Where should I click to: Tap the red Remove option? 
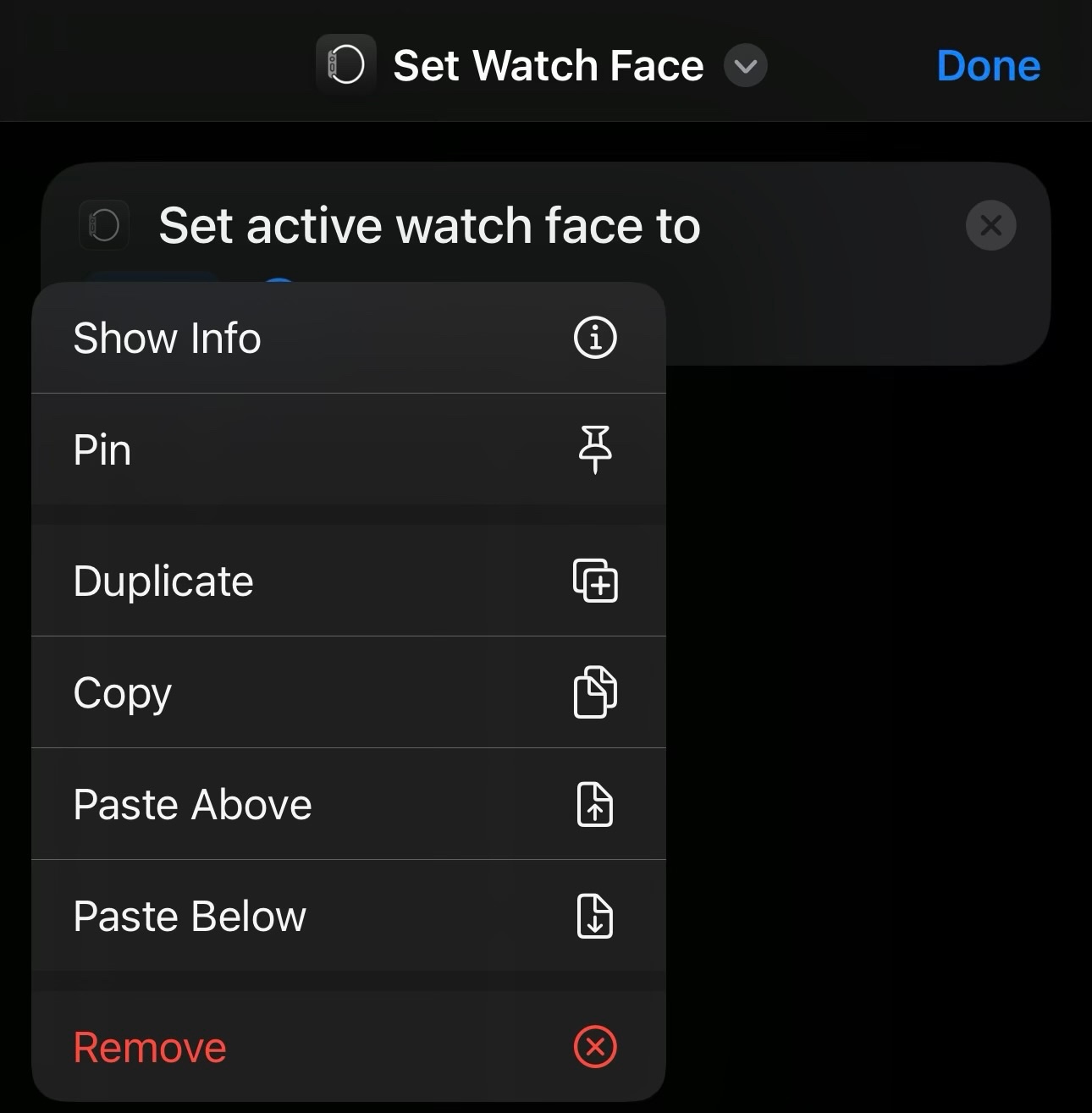(349, 1047)
